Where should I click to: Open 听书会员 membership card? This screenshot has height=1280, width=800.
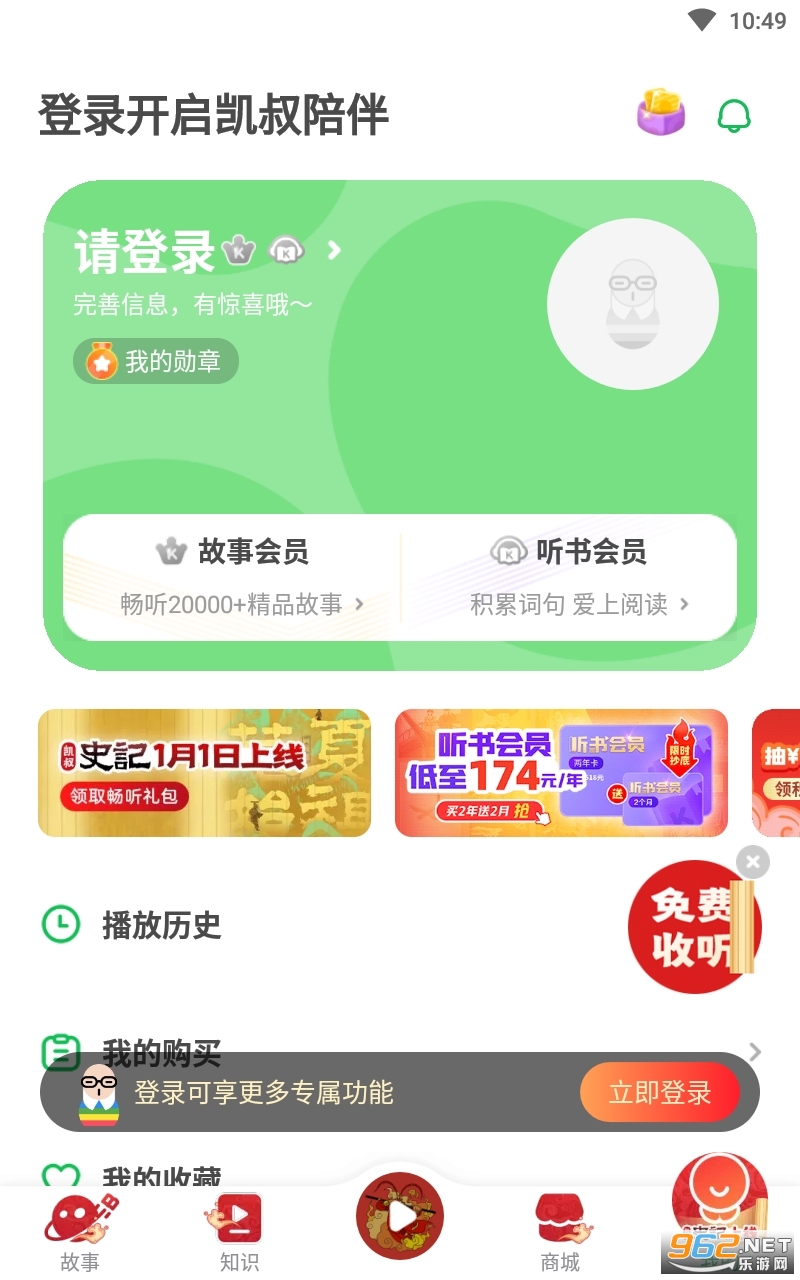point(568,577)
